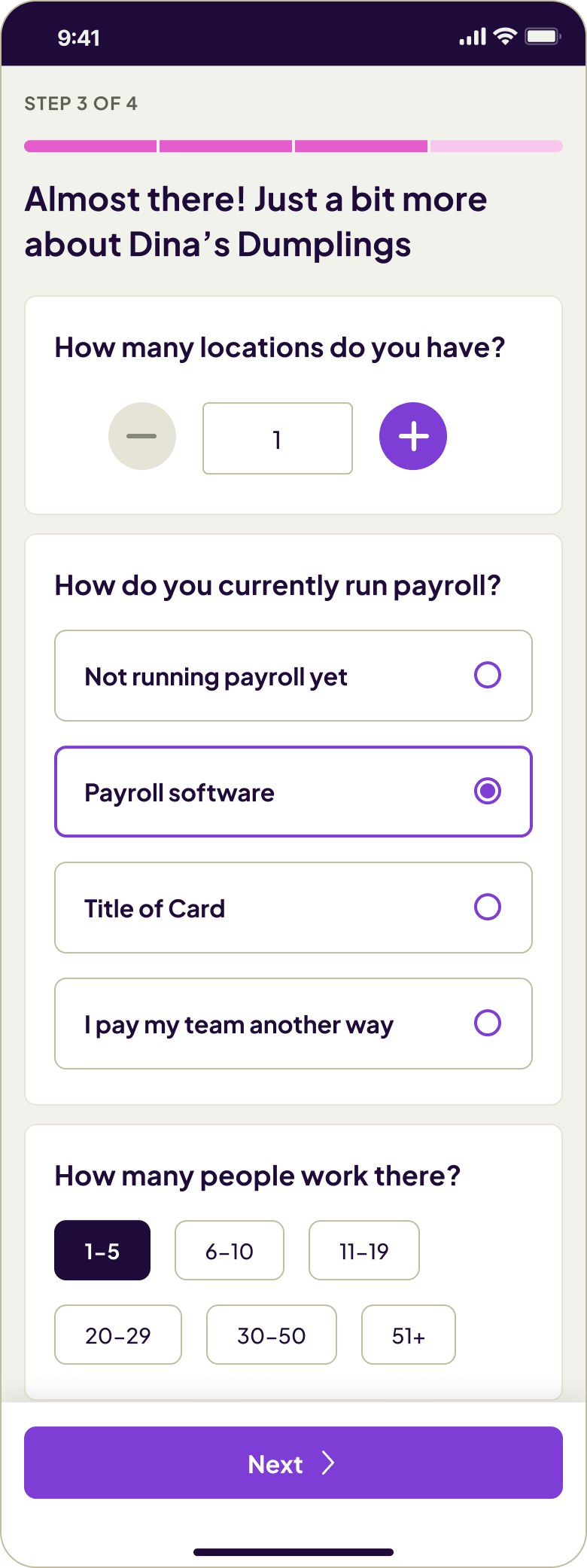Decrease the number of locations
The height and width of the screenshot is (1568, 587).
142,437
